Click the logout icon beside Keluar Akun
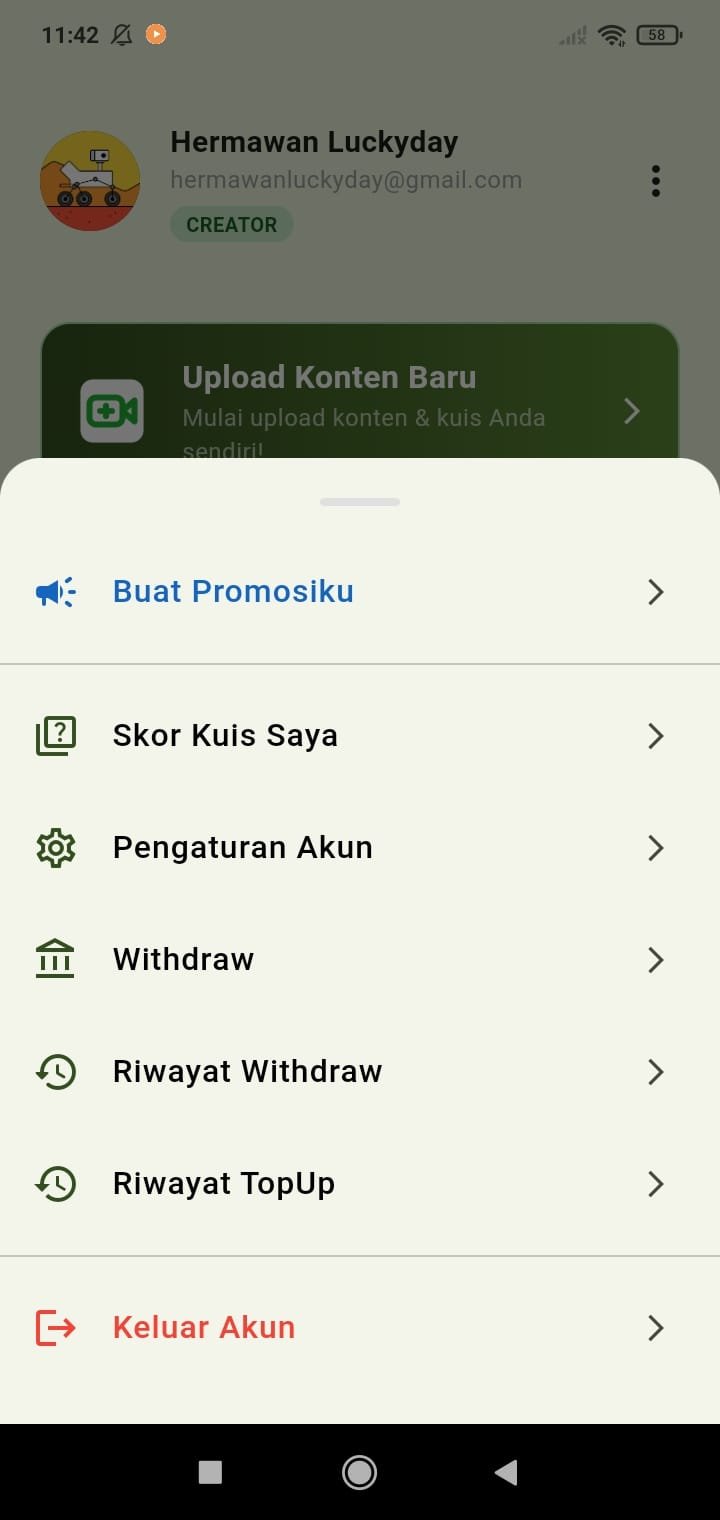 coord(56,1327)
